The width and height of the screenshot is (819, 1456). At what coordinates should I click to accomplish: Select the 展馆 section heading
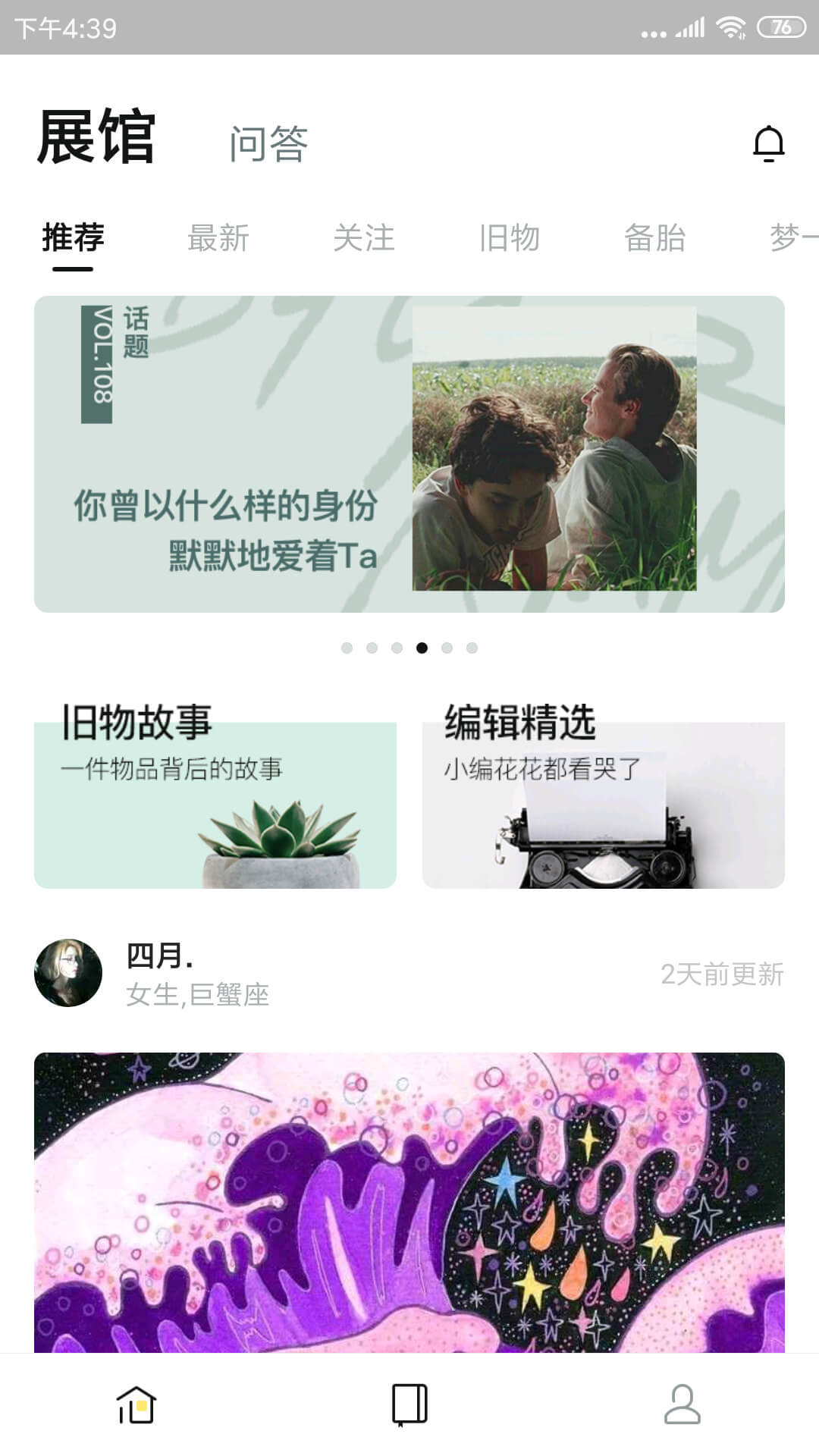96,137
